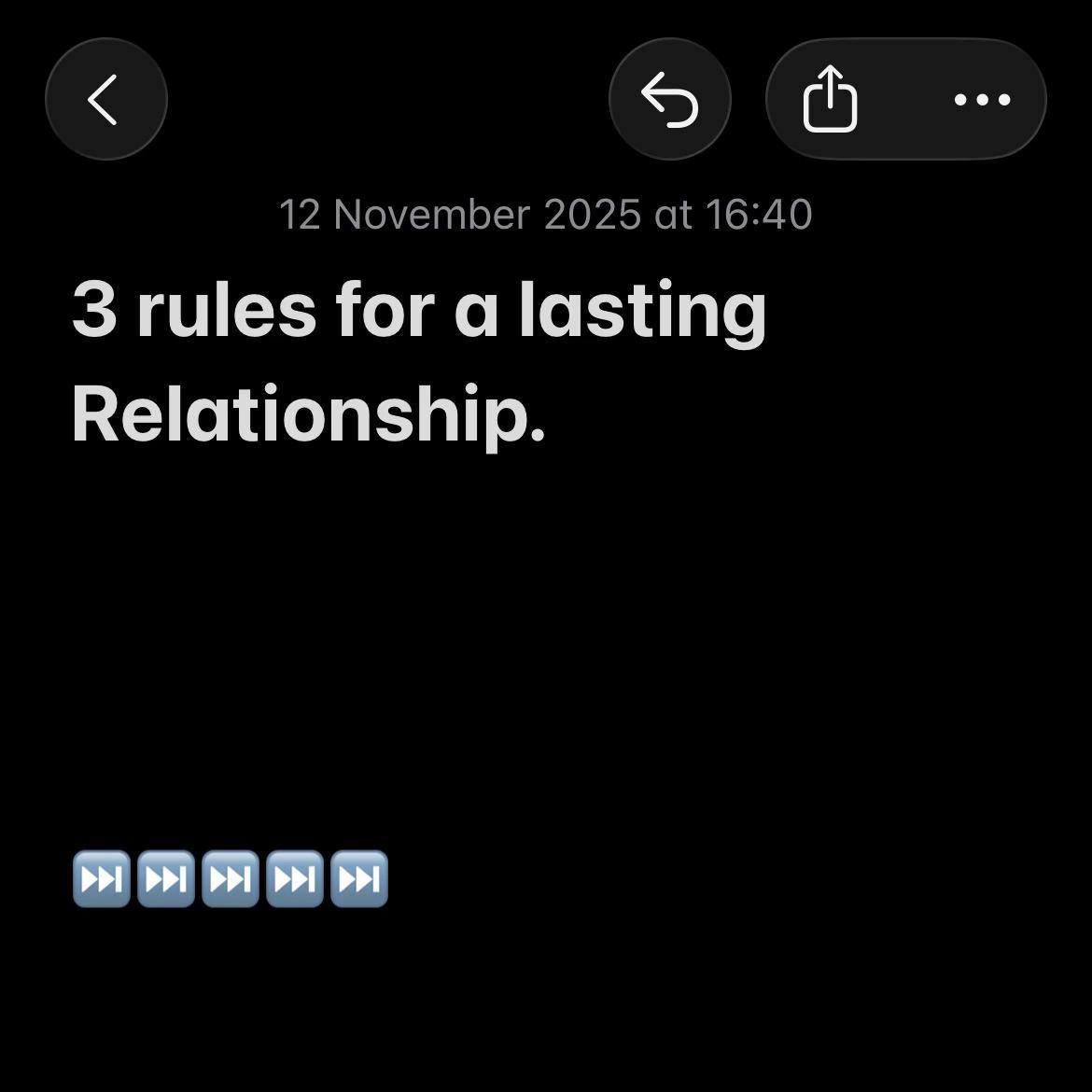Go back to the notes list
Viewport: 1092px width, 1092px height.
[x=105, y=99]
